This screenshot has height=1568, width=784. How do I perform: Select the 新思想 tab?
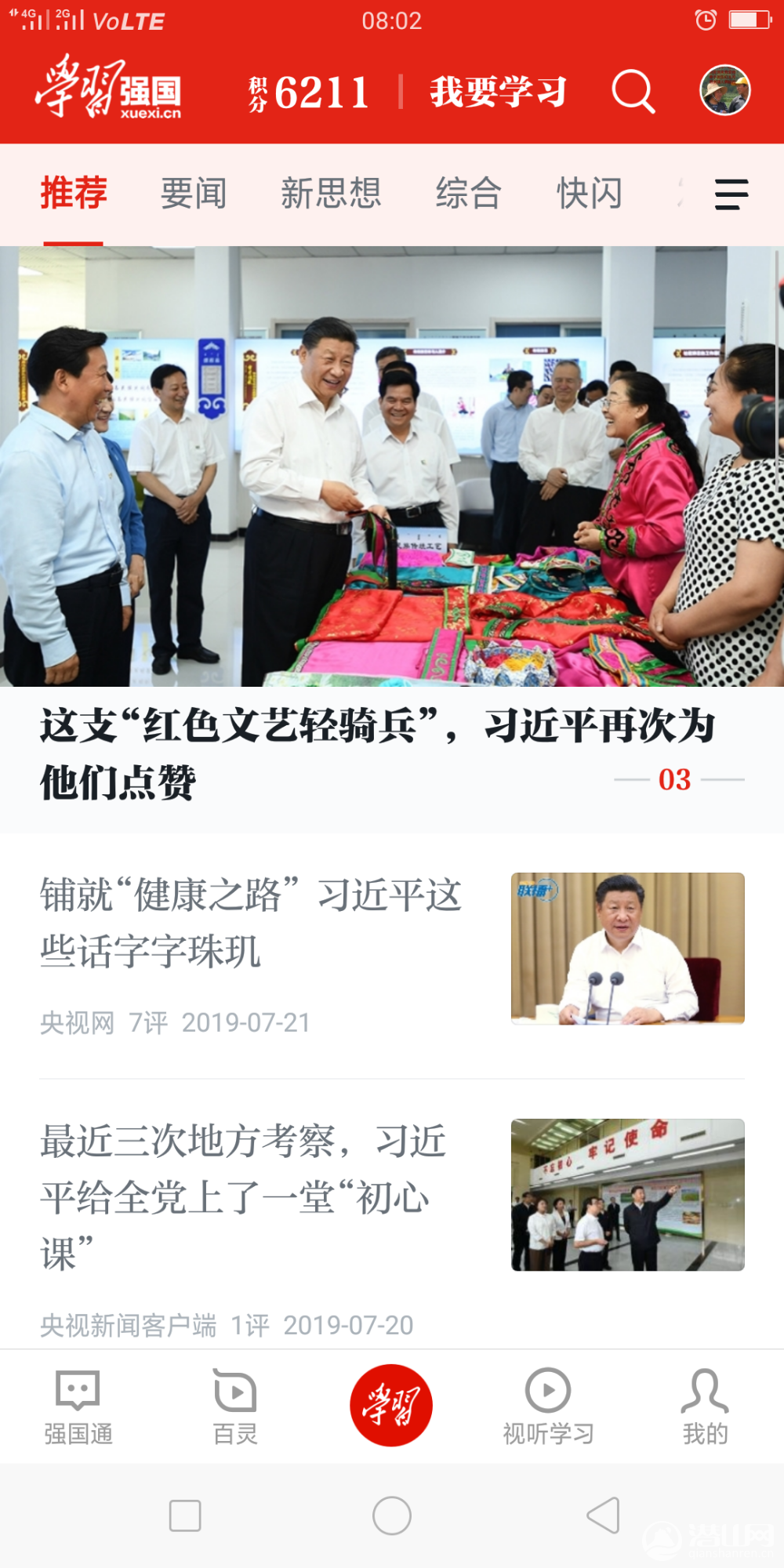(331, 194)
